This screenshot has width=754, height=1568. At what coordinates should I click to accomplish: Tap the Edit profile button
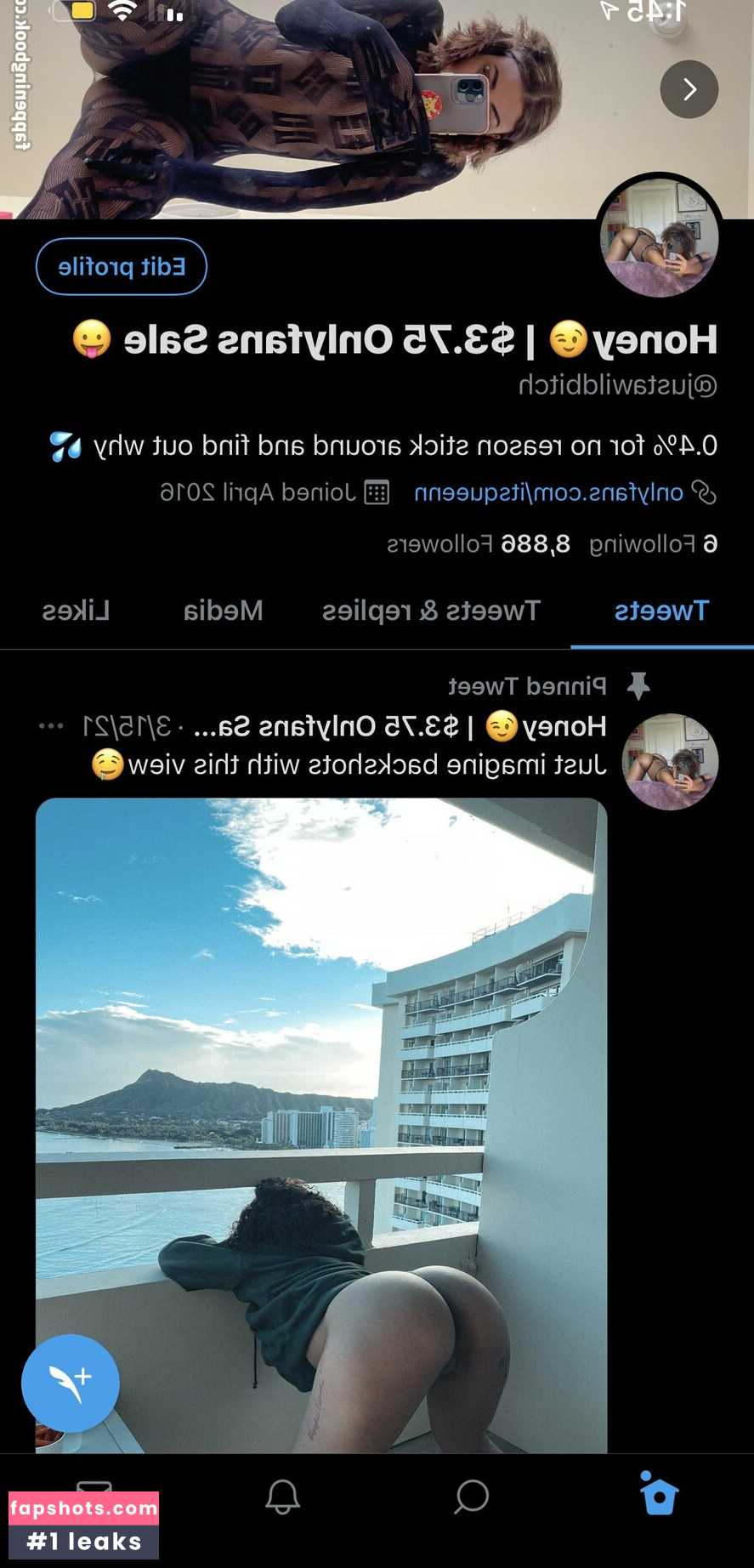pyautogui.click(x=122, y=267)
